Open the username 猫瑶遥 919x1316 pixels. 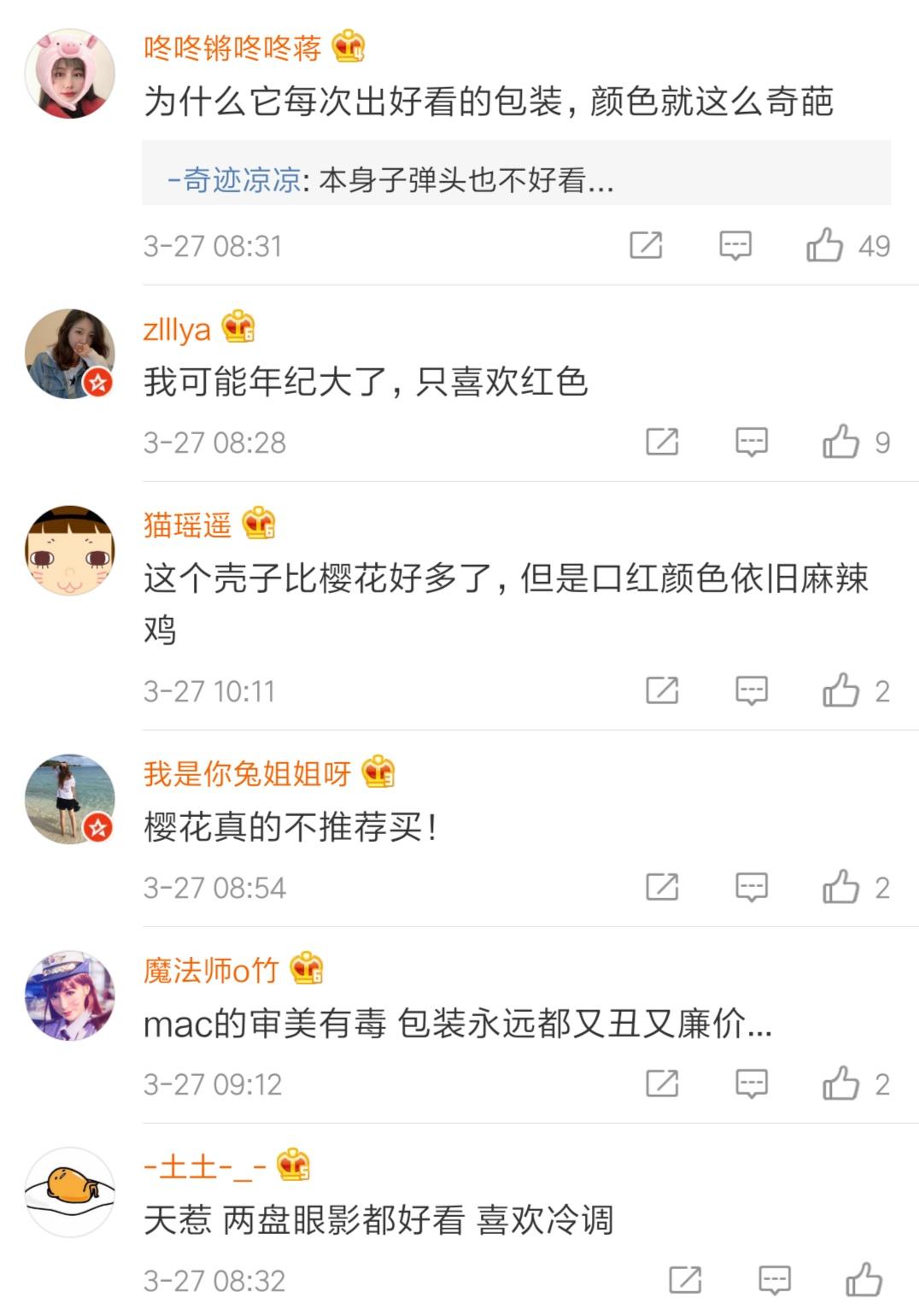[187, 525]
